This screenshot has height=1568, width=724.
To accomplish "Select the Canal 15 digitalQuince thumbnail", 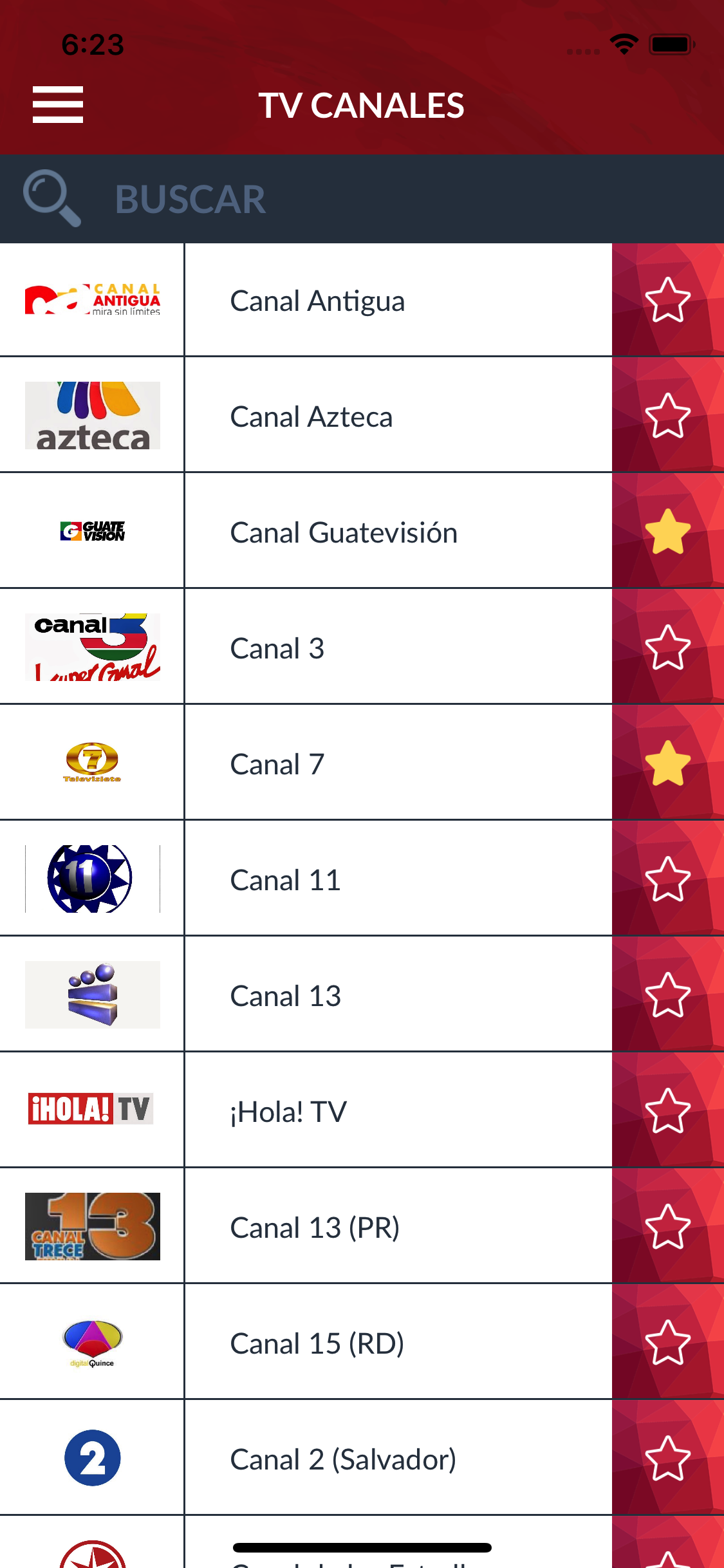I will tap(93, 1343).
